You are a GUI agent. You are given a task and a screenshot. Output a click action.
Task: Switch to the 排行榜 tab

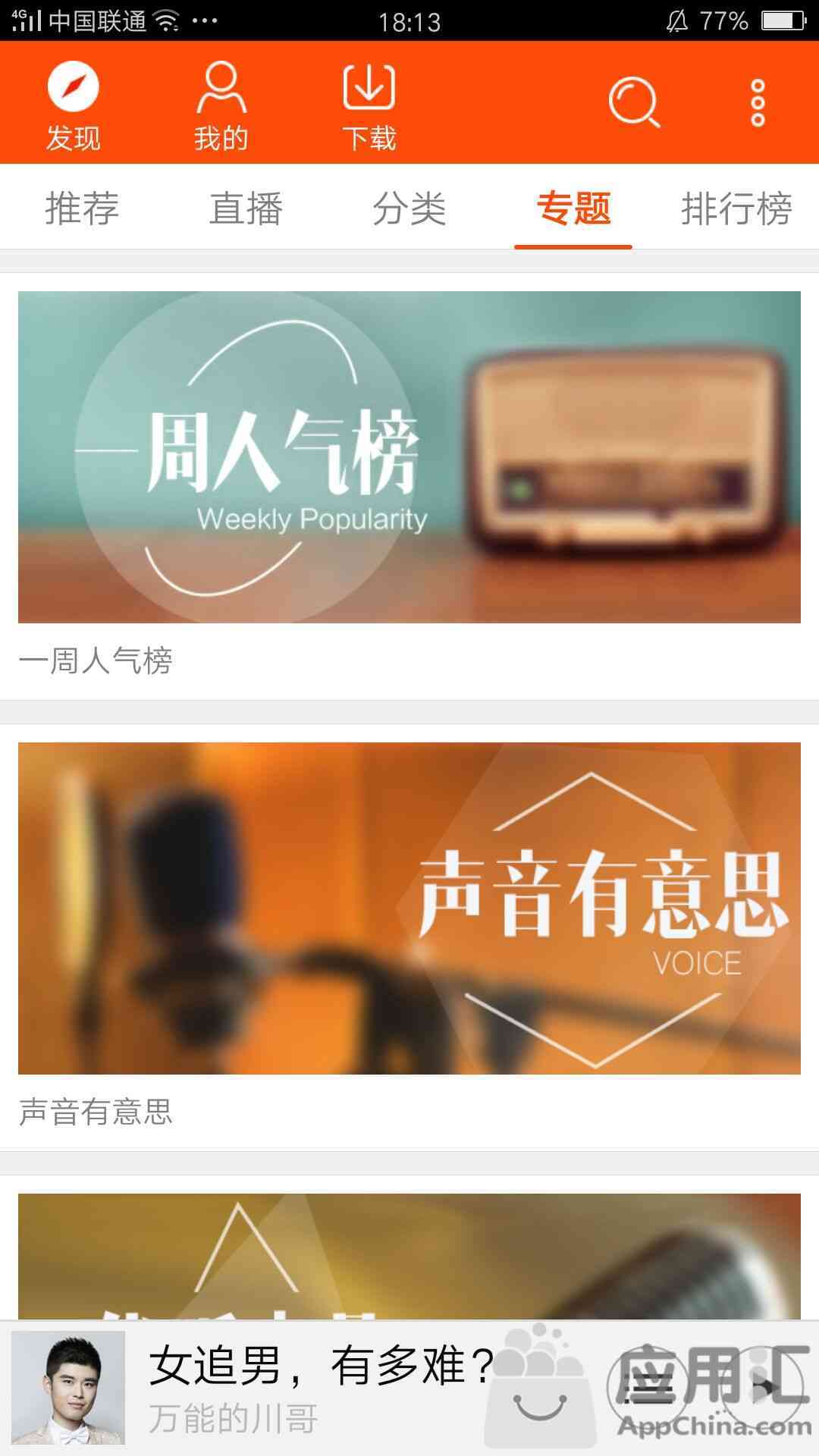coord(736,208)
